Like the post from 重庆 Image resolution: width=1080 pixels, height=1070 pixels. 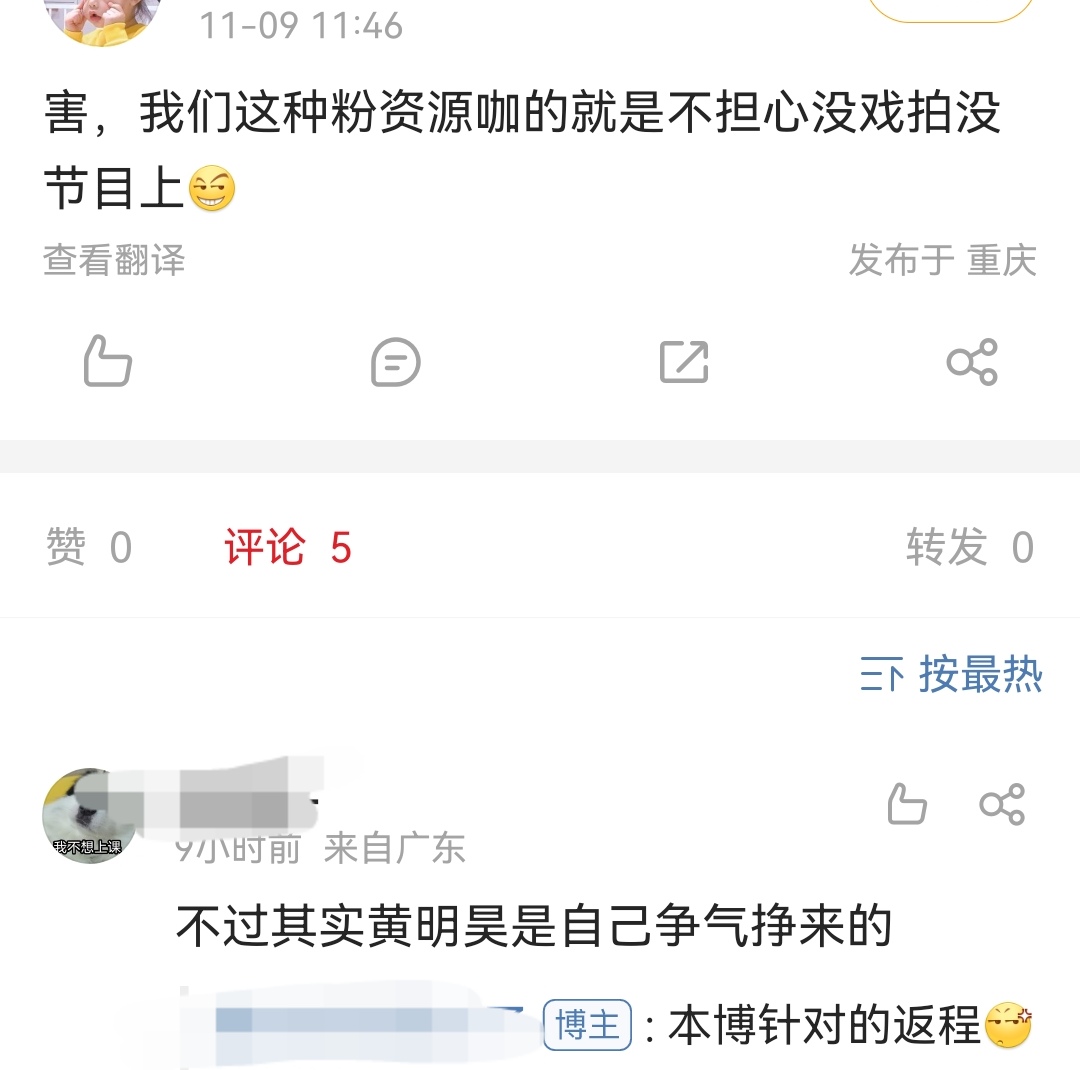pyautogui.click(x=107, y=361)
